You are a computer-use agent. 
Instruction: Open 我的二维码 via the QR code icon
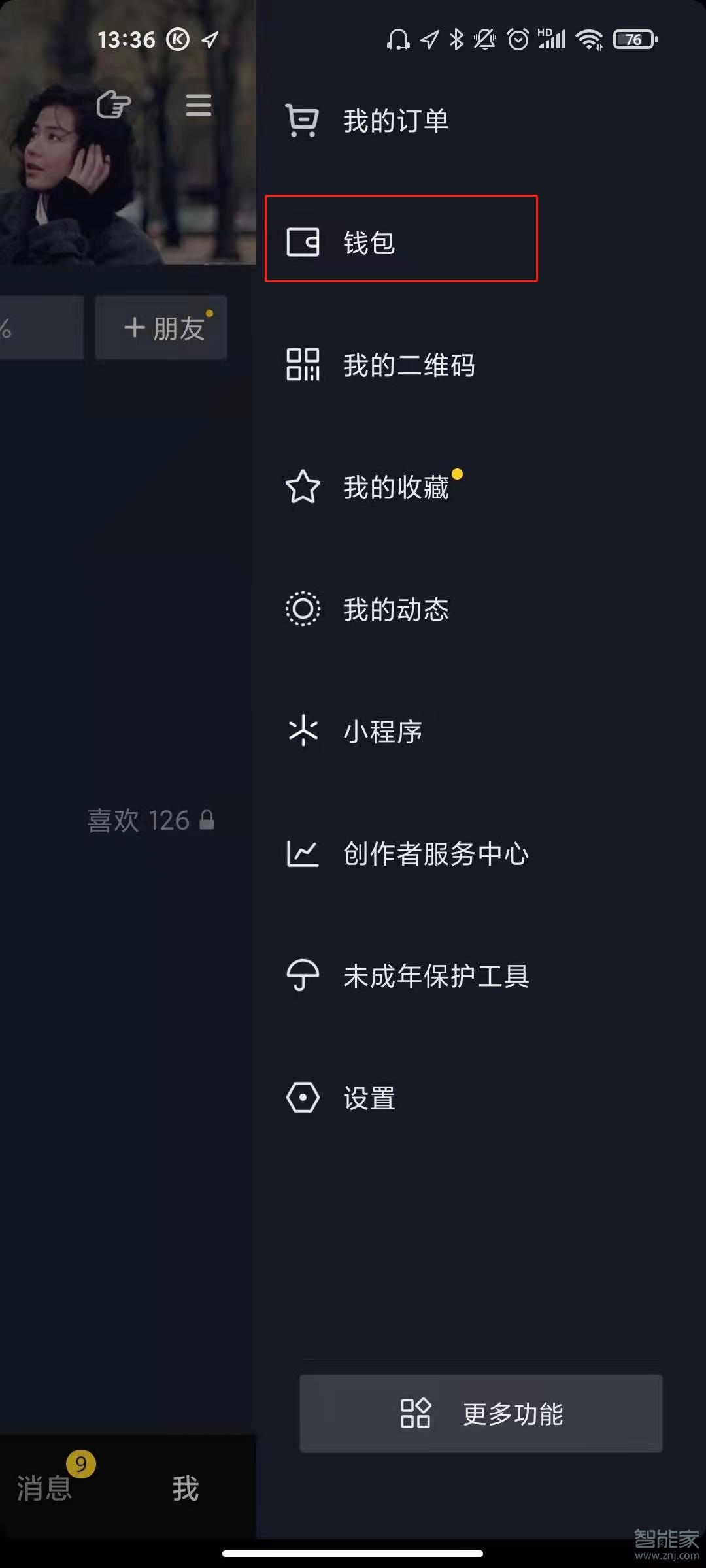point(302,366)
